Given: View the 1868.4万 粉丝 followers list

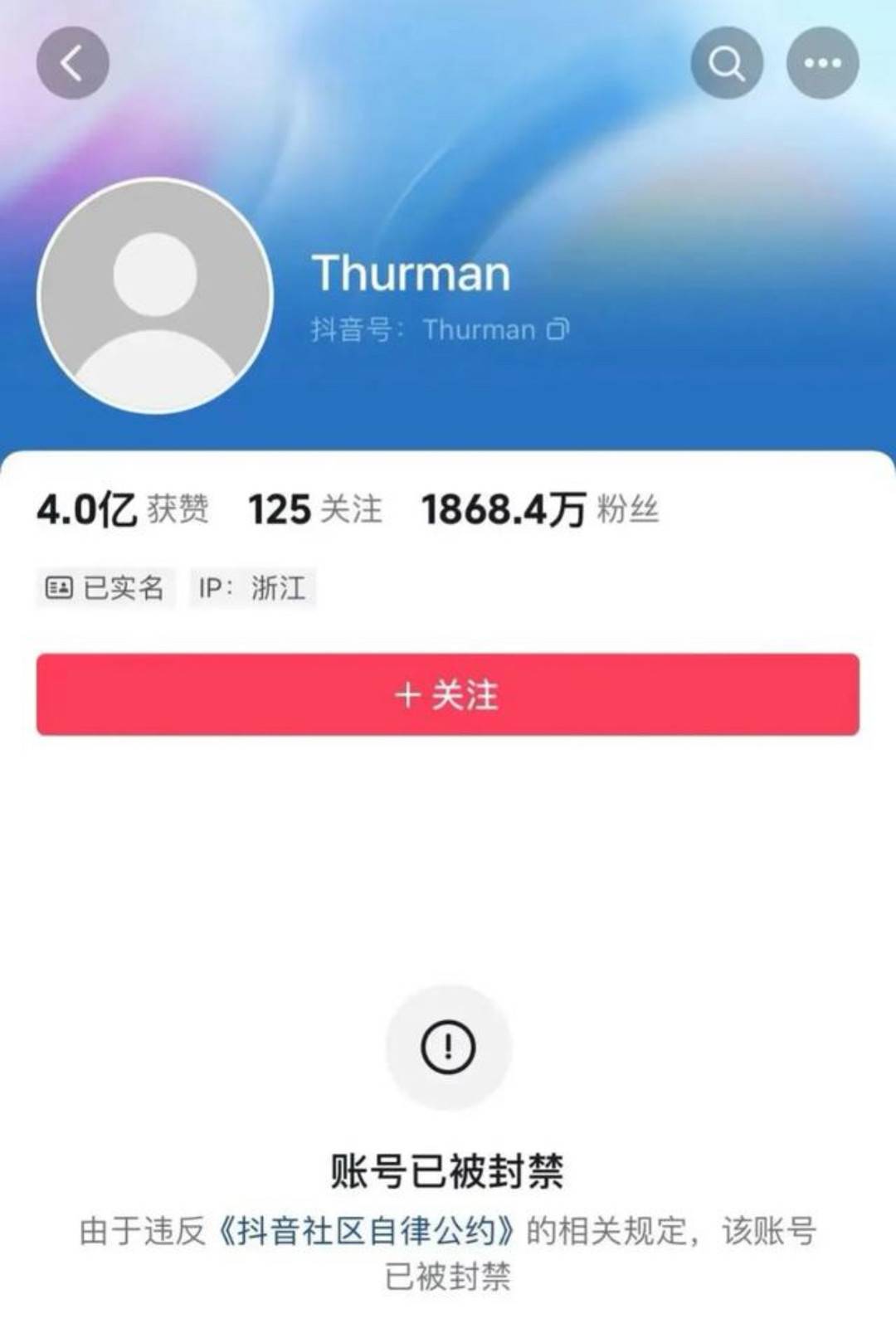Looking at the screenshot, I should click(539, 509).
